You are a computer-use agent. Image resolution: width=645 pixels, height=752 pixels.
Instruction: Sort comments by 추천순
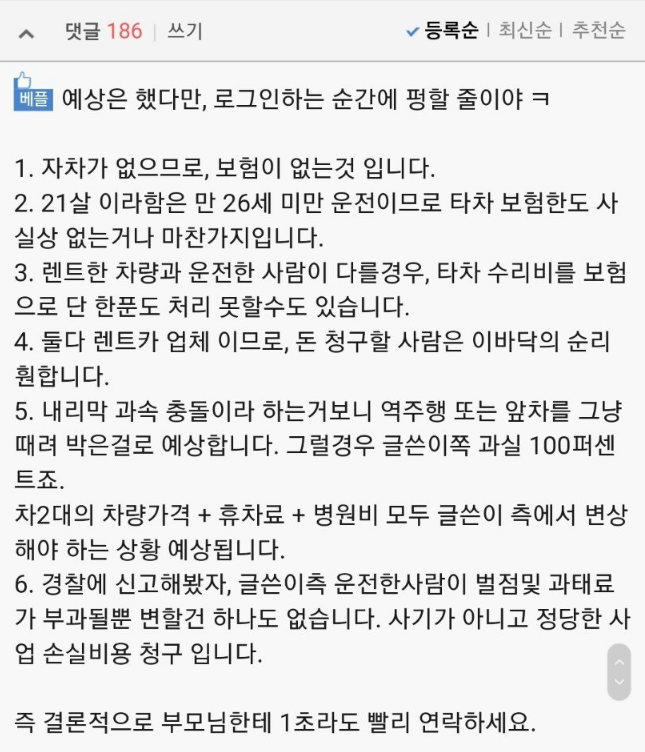click(599, 31)
